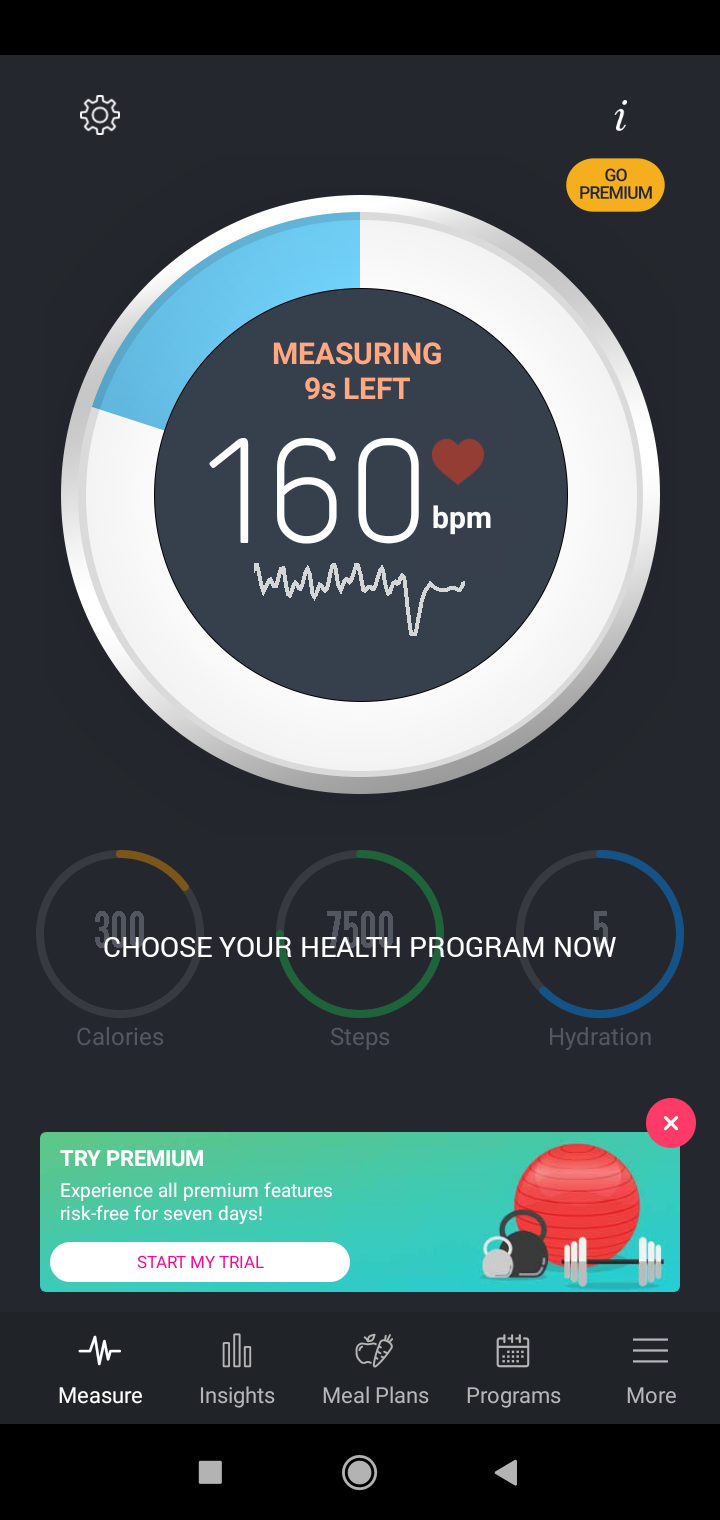This screenshot has height=1520, width=720.
Task: Open the Hydration goal circle
Action: point(600,934)
